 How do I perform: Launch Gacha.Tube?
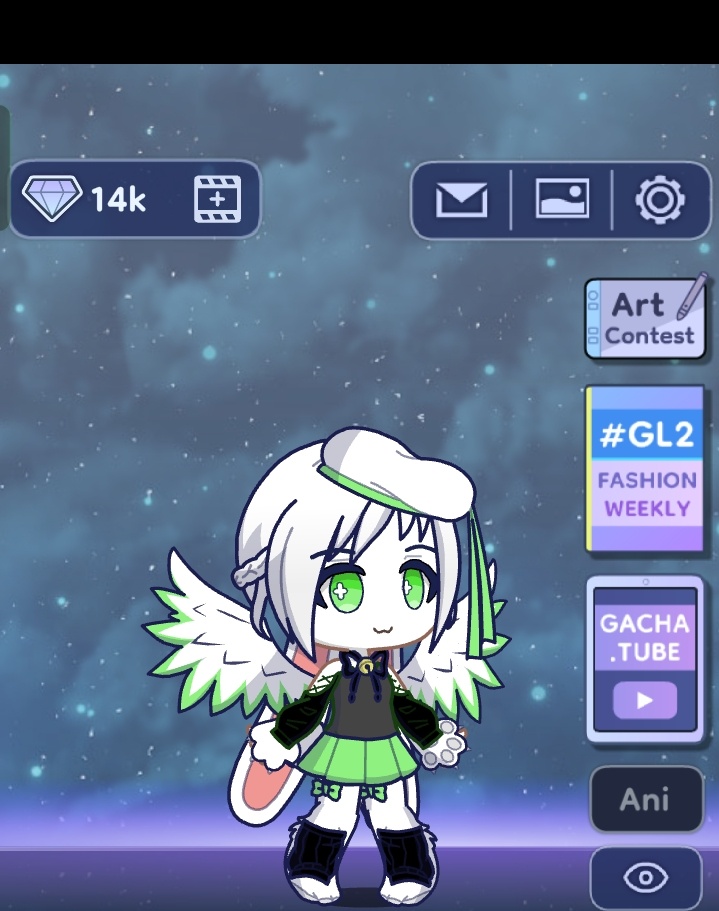645,659
